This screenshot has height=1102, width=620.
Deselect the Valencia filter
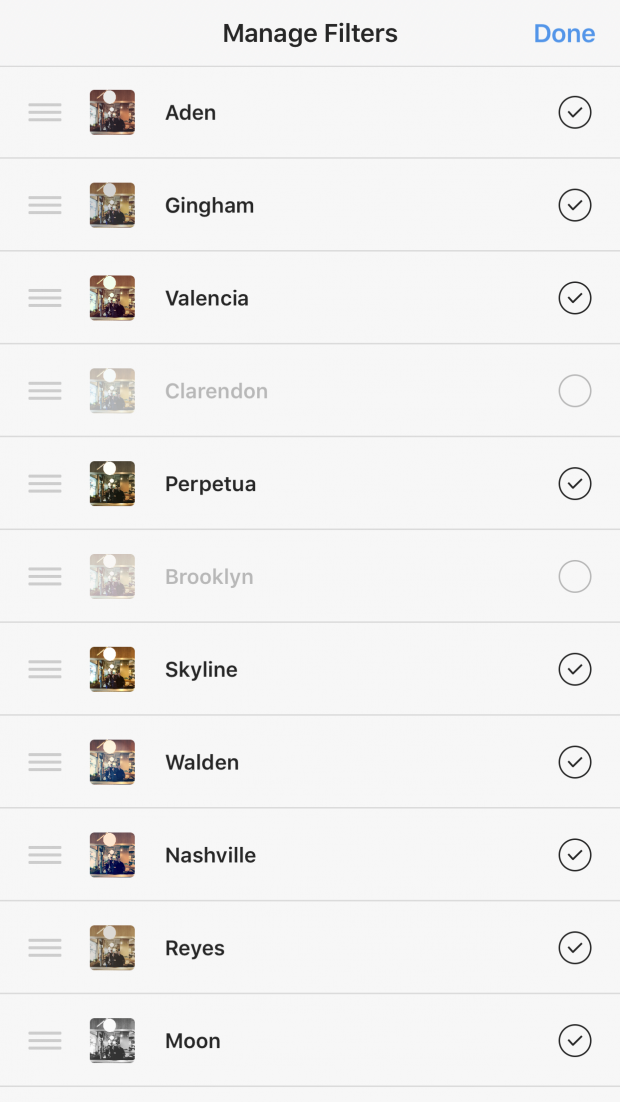pyautogui.click(x=575, y=298)
